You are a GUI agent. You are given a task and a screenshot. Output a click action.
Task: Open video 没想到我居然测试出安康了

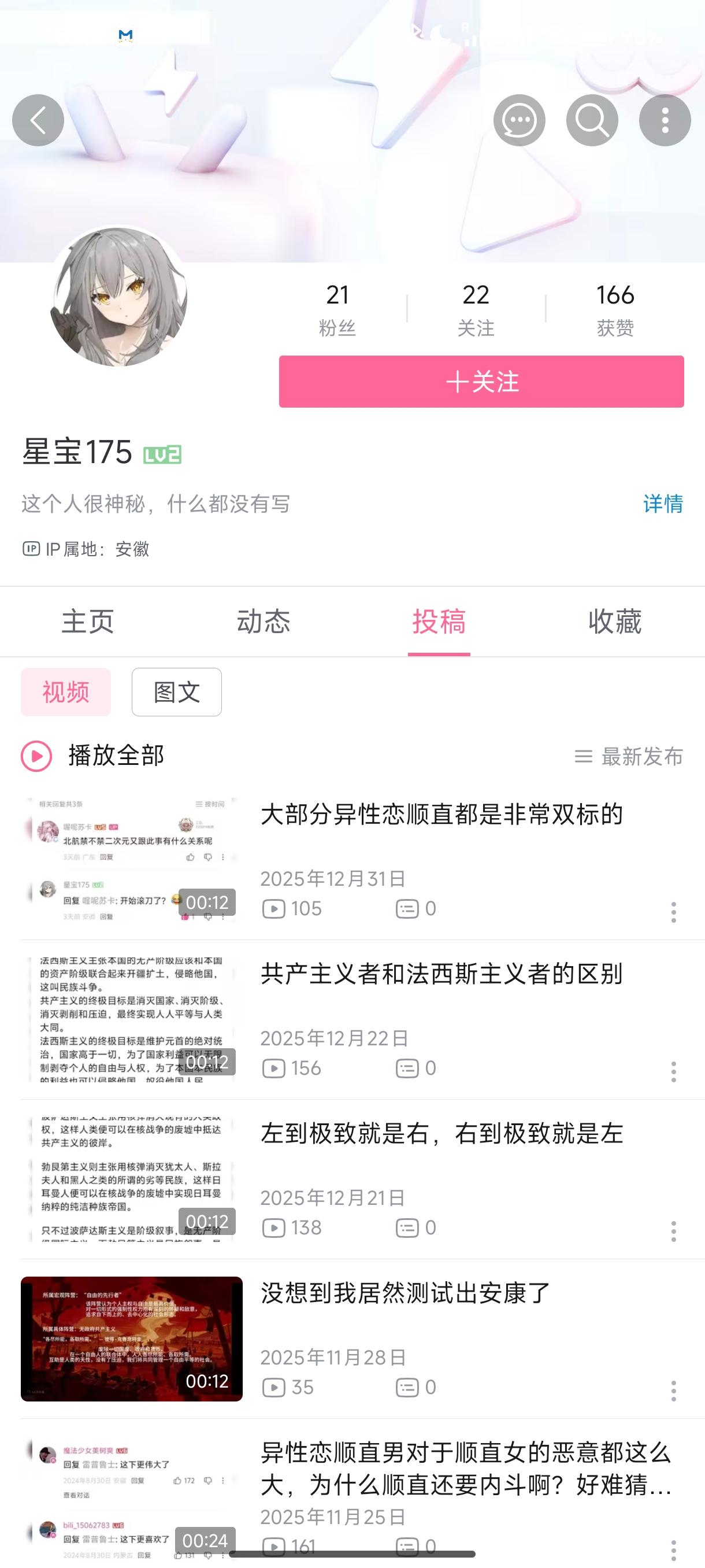click(x=405, y=1293)
